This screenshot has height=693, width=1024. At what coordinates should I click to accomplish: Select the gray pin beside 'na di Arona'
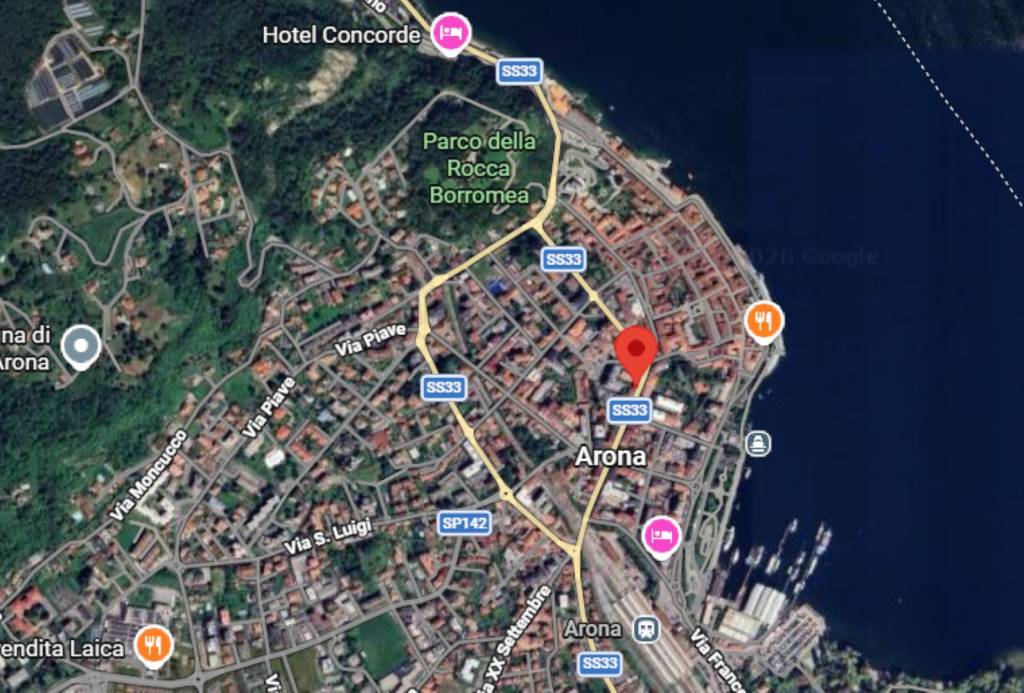coord(80,346)
